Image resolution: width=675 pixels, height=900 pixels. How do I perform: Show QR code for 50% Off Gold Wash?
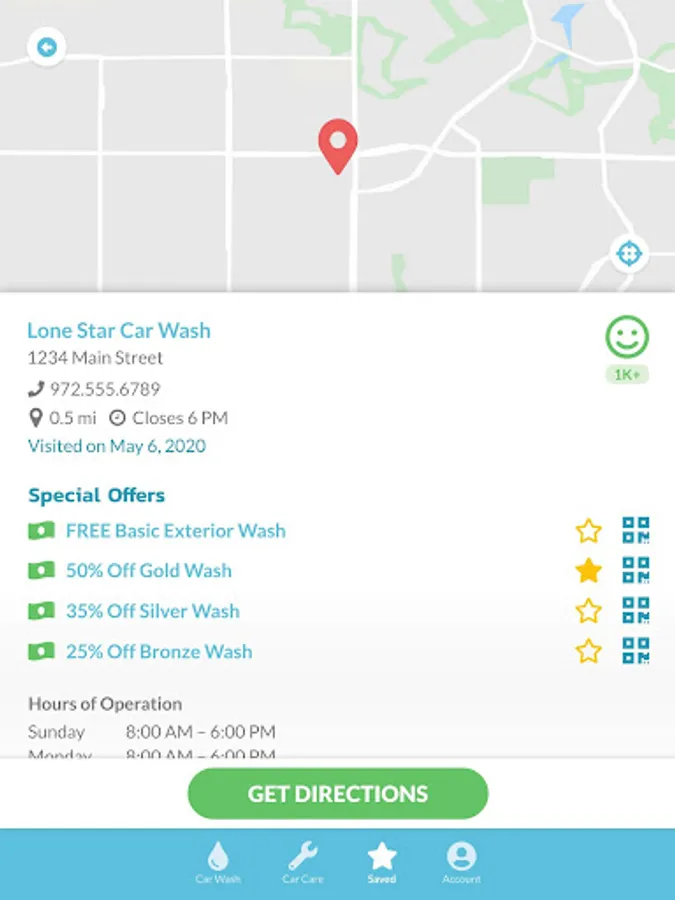[x=636, y=570]
